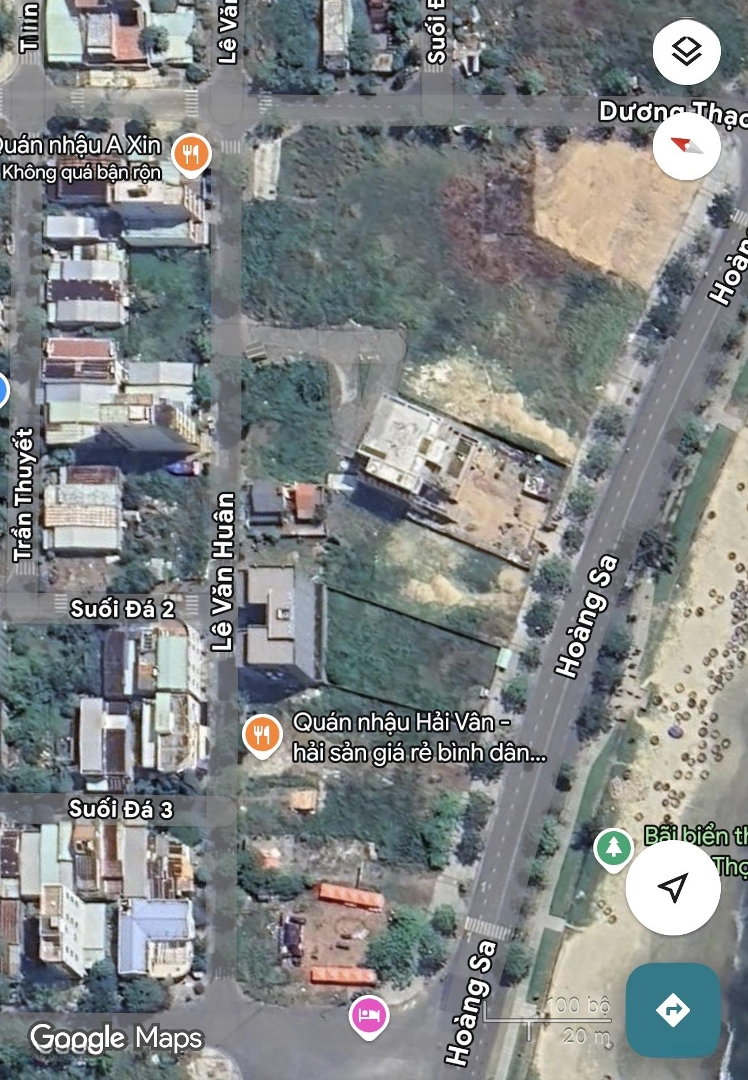
Task: Tap the compass to reset north
Action: (686, 146)
